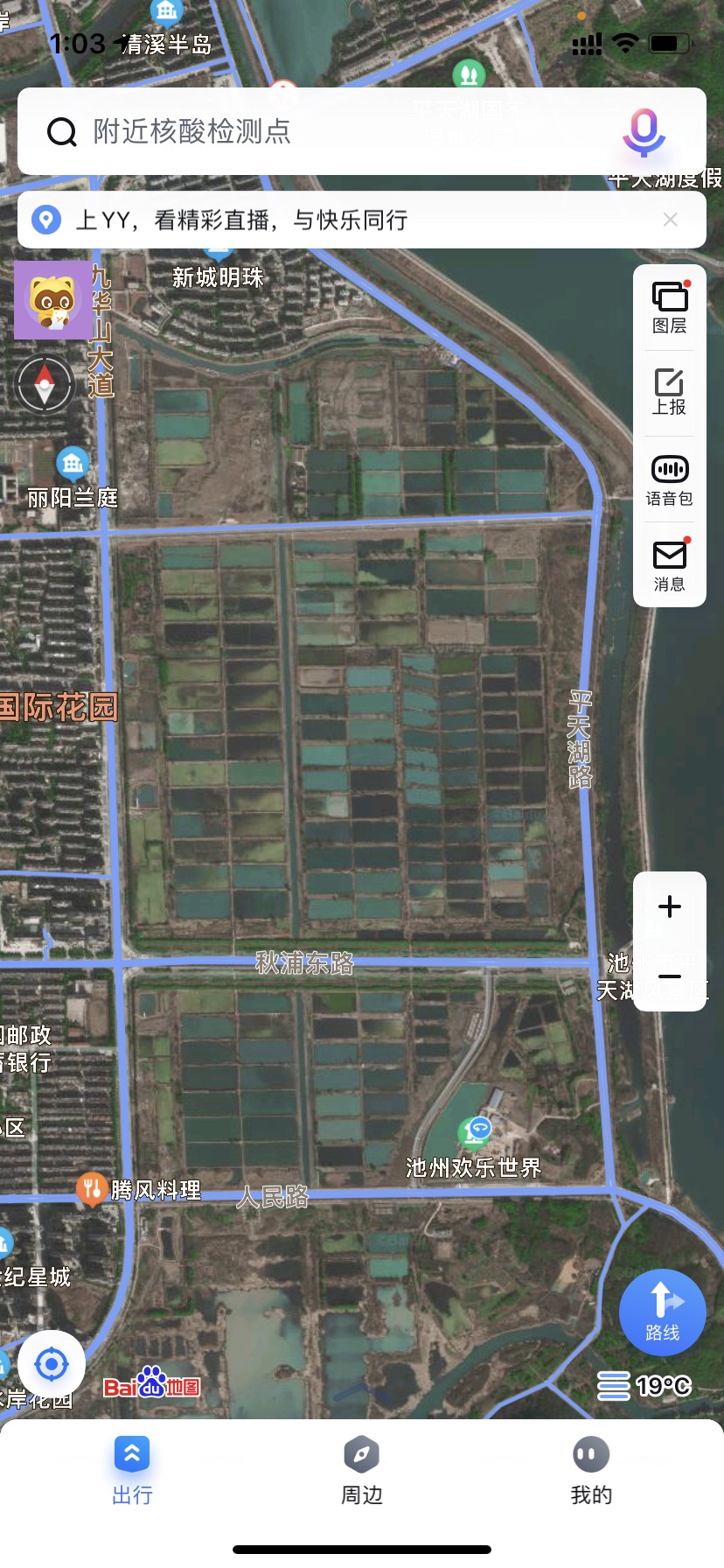
Task: Select the 腾风料理 restaurant marker
Action: [x=92, y=1189]
